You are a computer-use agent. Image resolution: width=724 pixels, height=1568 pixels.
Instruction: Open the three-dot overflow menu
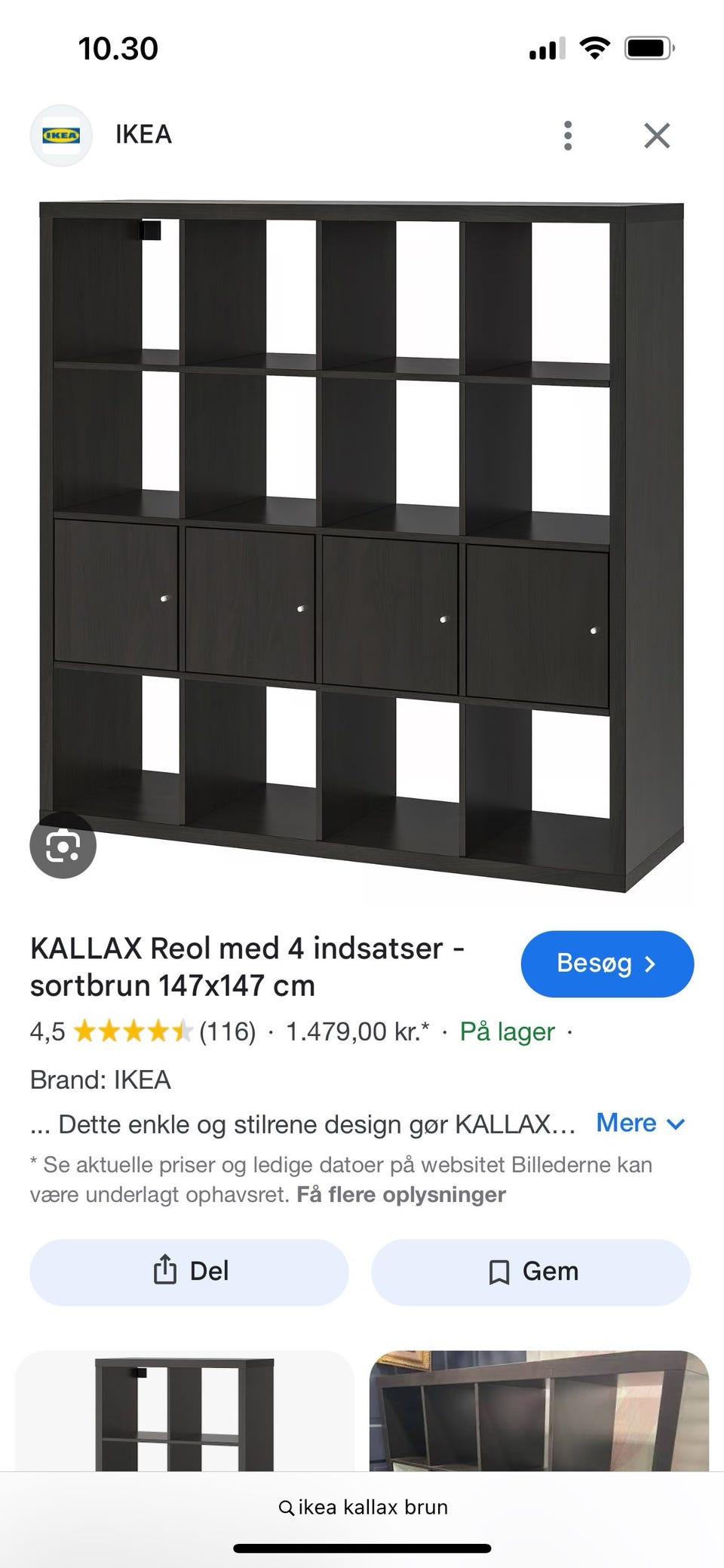(x=567, y=135)
